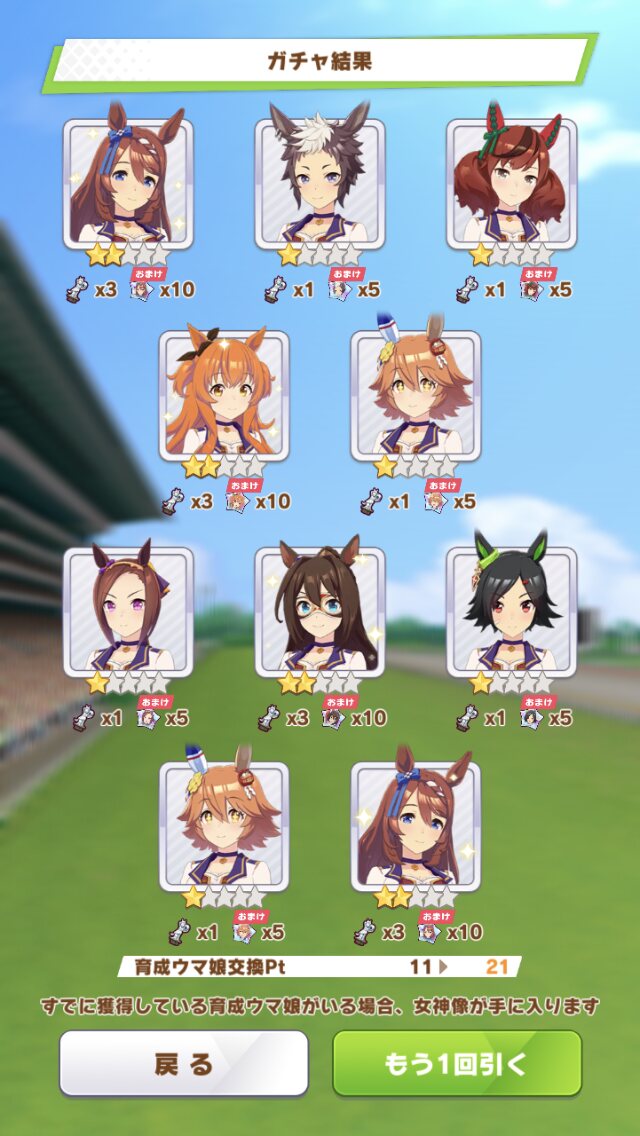Pull the gacha again with もう1回引く
The height and width of the screenshot is (1136, 640).
(456, 1064)
